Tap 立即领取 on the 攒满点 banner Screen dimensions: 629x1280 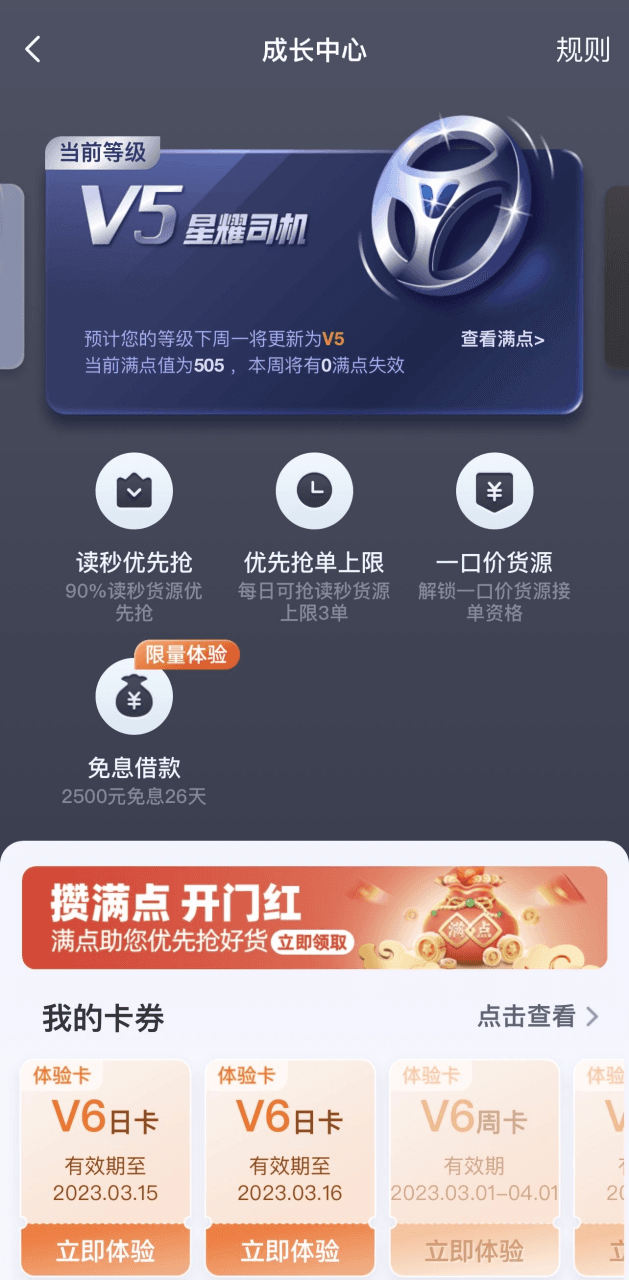(x=314, y=942)
